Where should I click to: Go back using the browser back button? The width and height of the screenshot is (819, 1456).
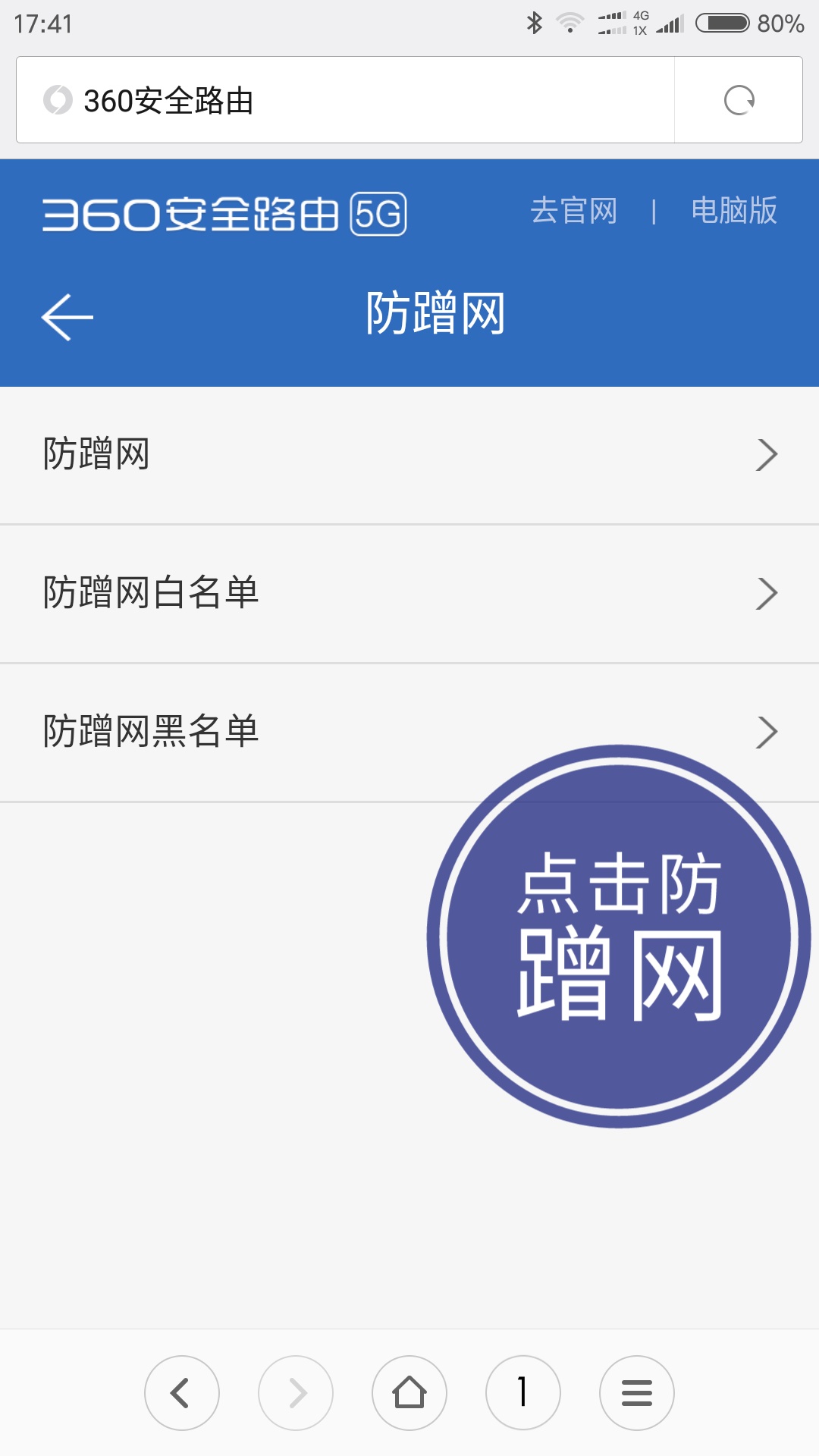click(182, 1393)
